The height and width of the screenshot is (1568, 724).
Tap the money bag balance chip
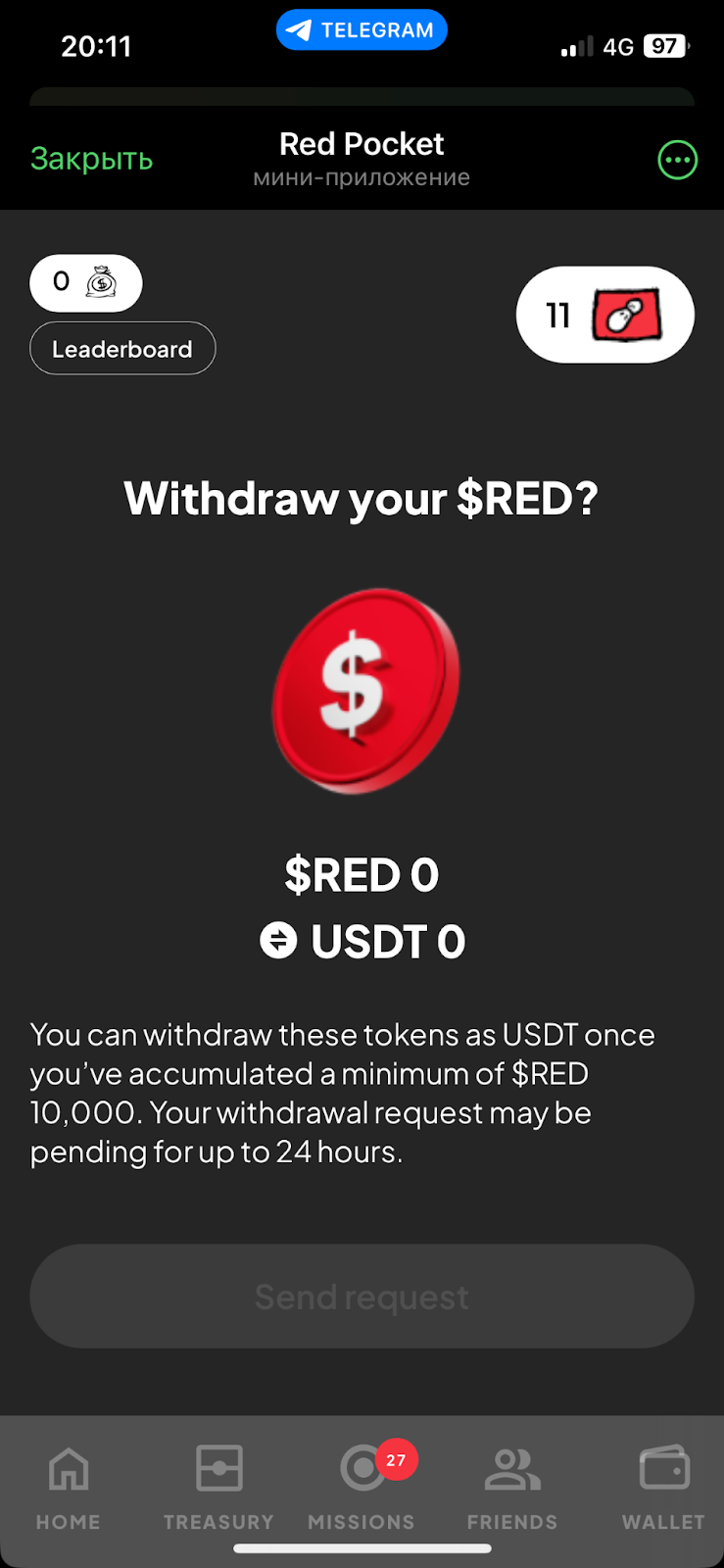click(x=86, y=283)
